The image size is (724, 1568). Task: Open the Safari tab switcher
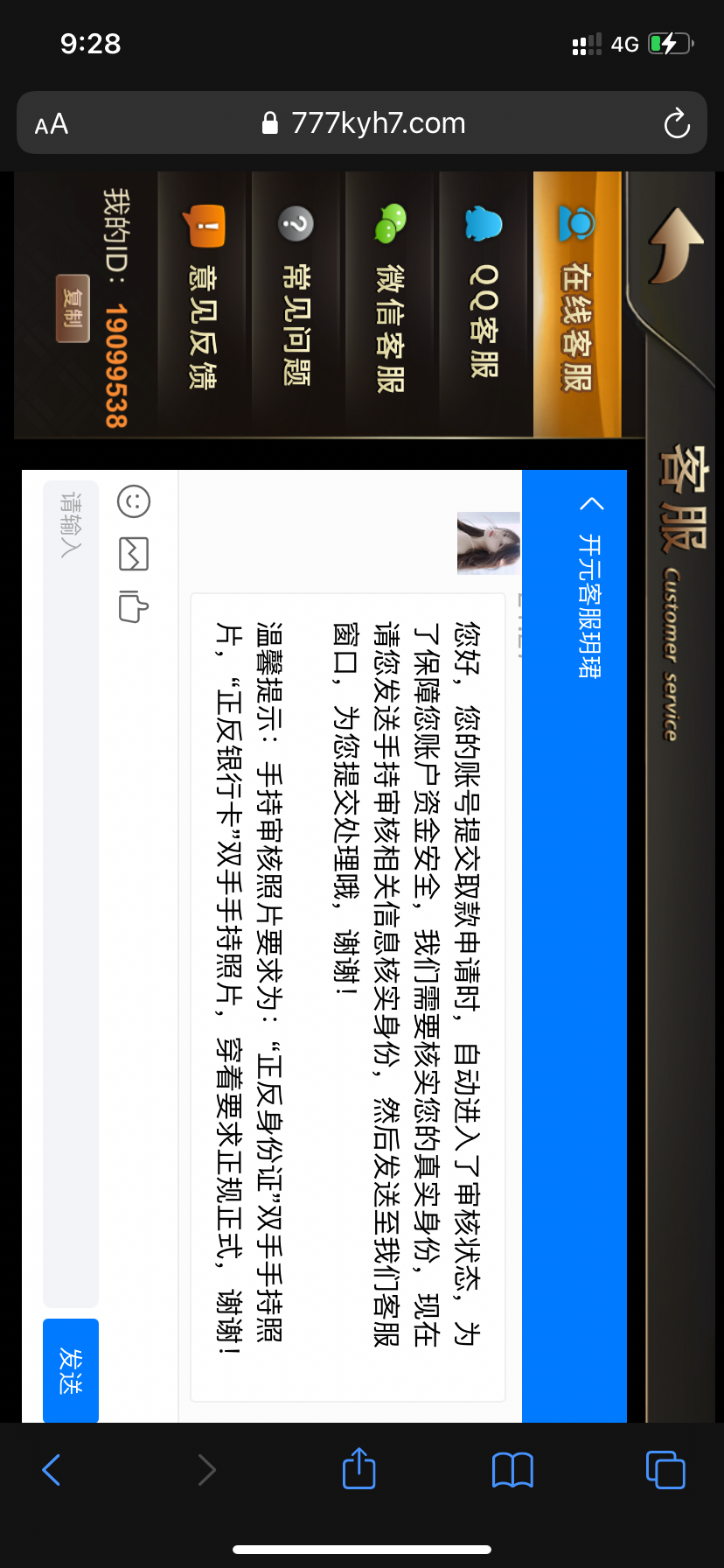[665, 1469]
